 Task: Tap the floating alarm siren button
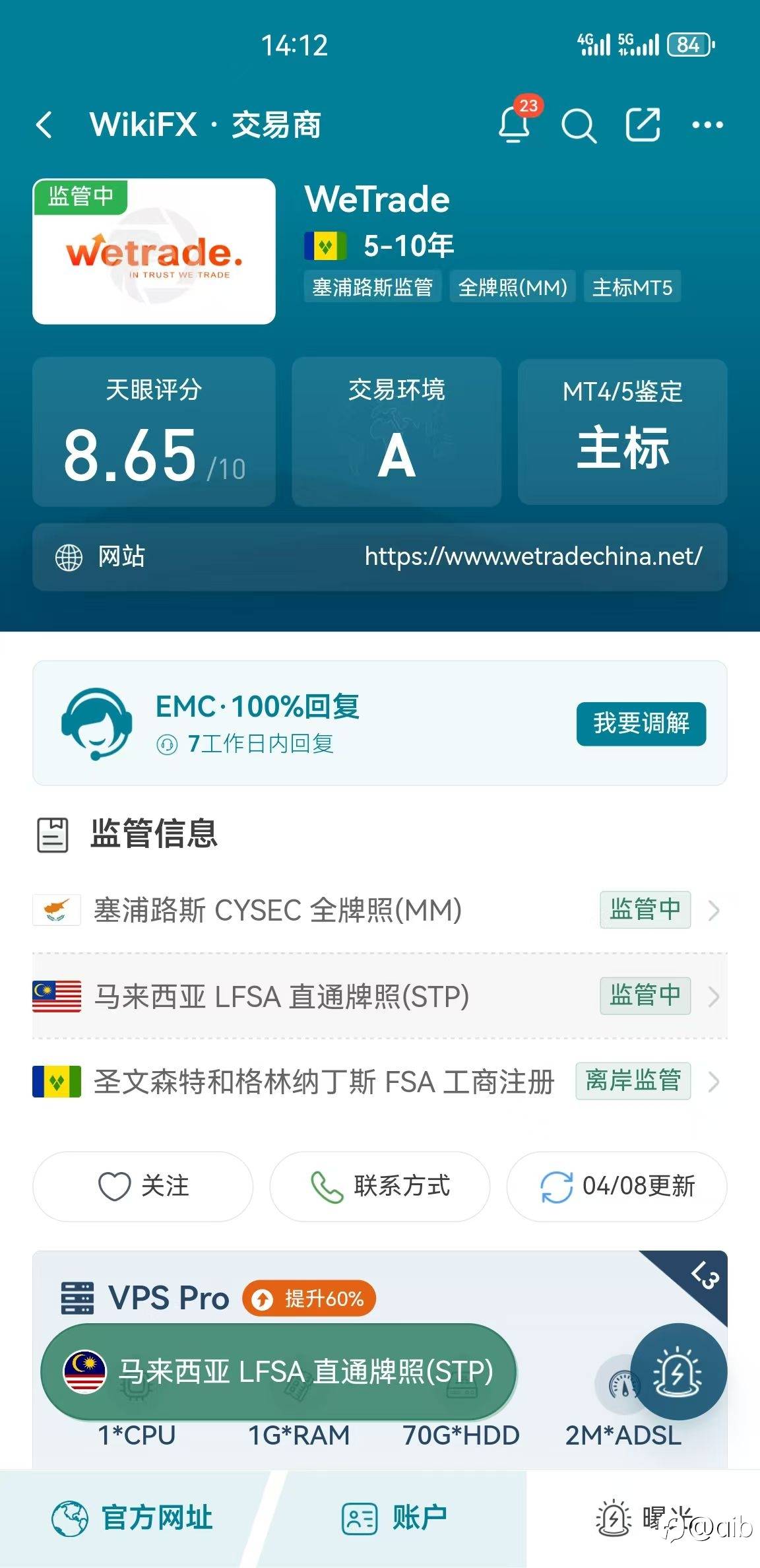678,1371
